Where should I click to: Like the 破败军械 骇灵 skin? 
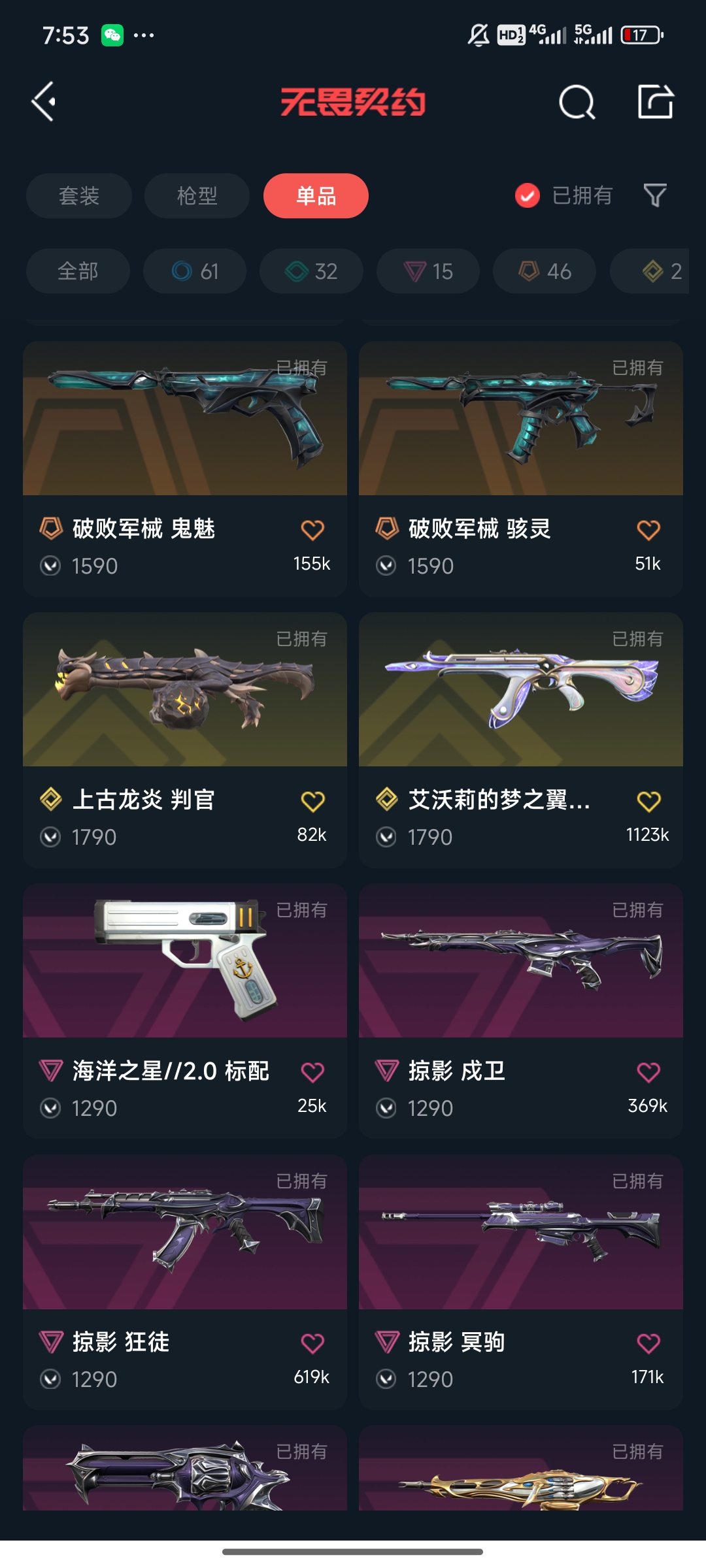tap(648, 530)
